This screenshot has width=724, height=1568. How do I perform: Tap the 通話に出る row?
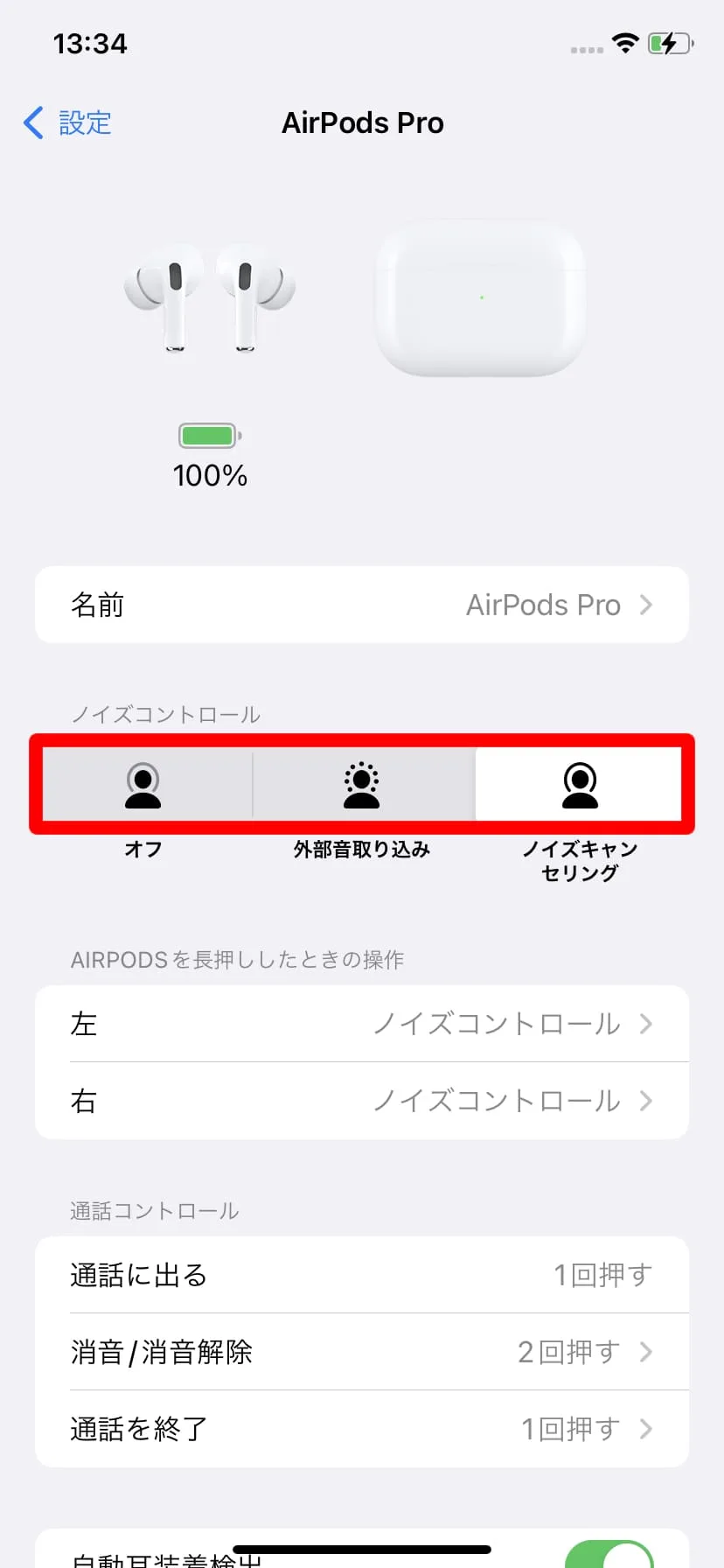tap(362, 1275)
